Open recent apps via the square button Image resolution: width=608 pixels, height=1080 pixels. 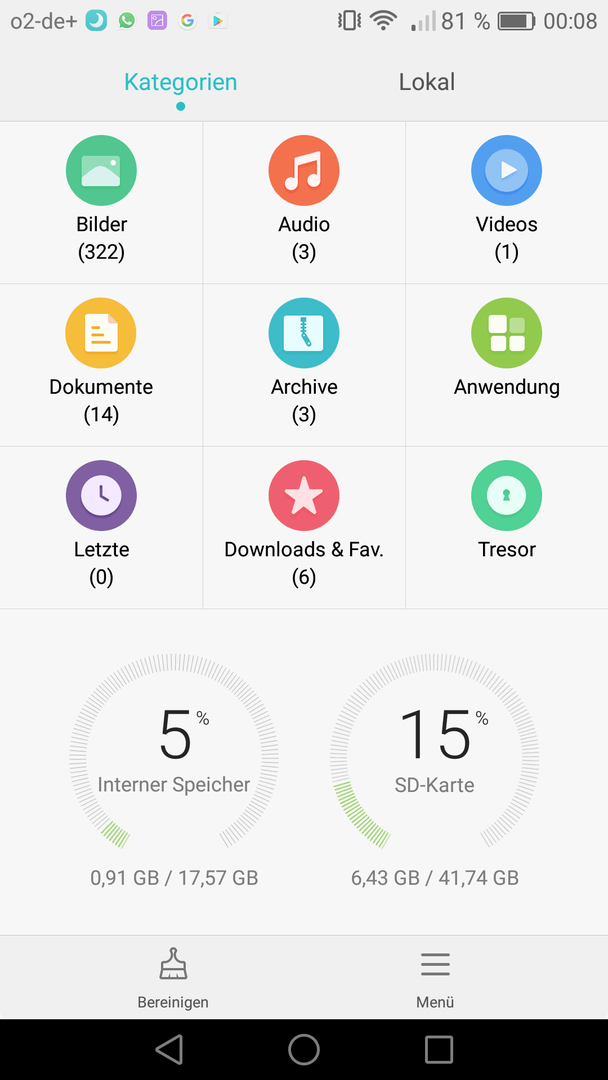(x=439, y=1049)
